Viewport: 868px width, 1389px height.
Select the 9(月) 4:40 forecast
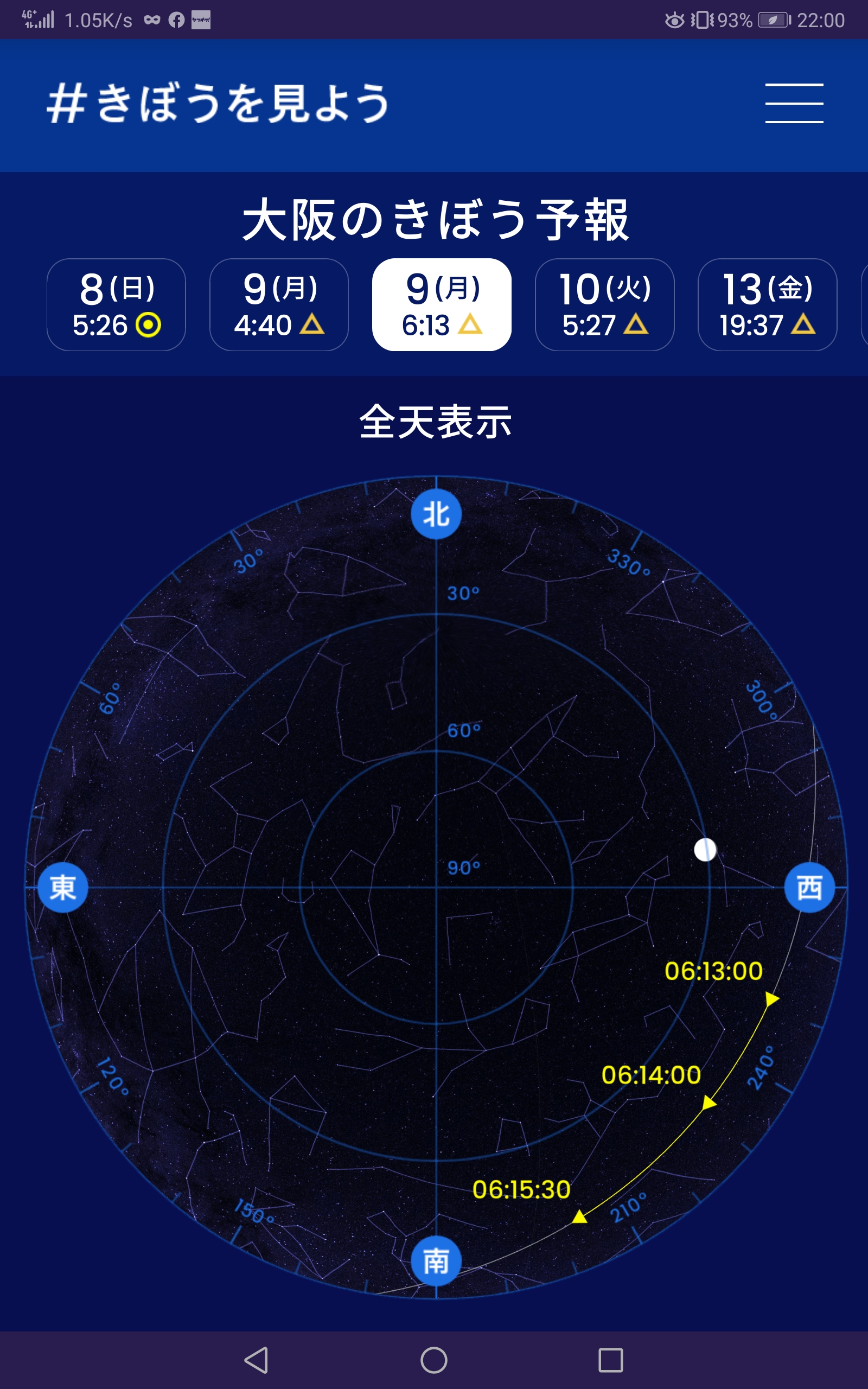pyautogui.click(x=279, y=305)
